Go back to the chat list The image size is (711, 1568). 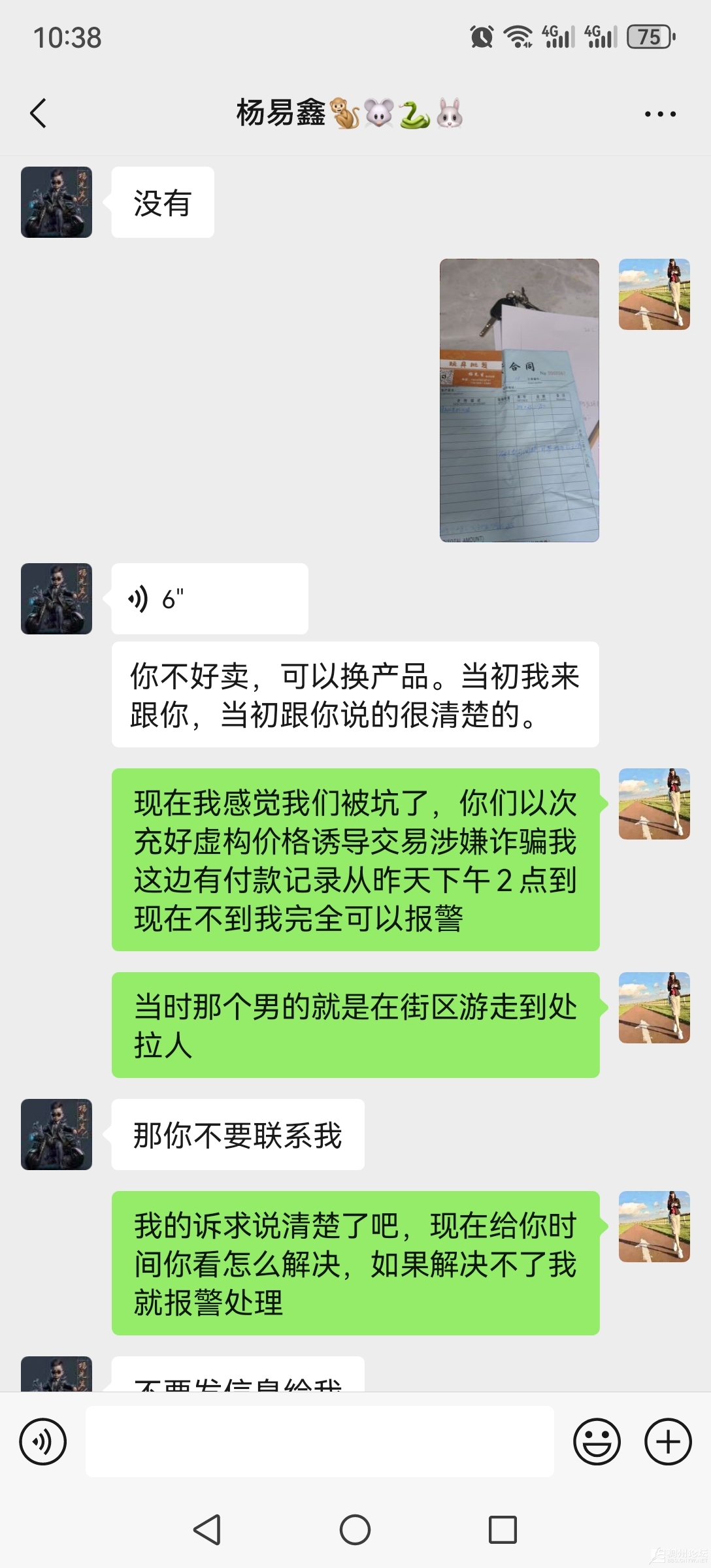[39, 114]
